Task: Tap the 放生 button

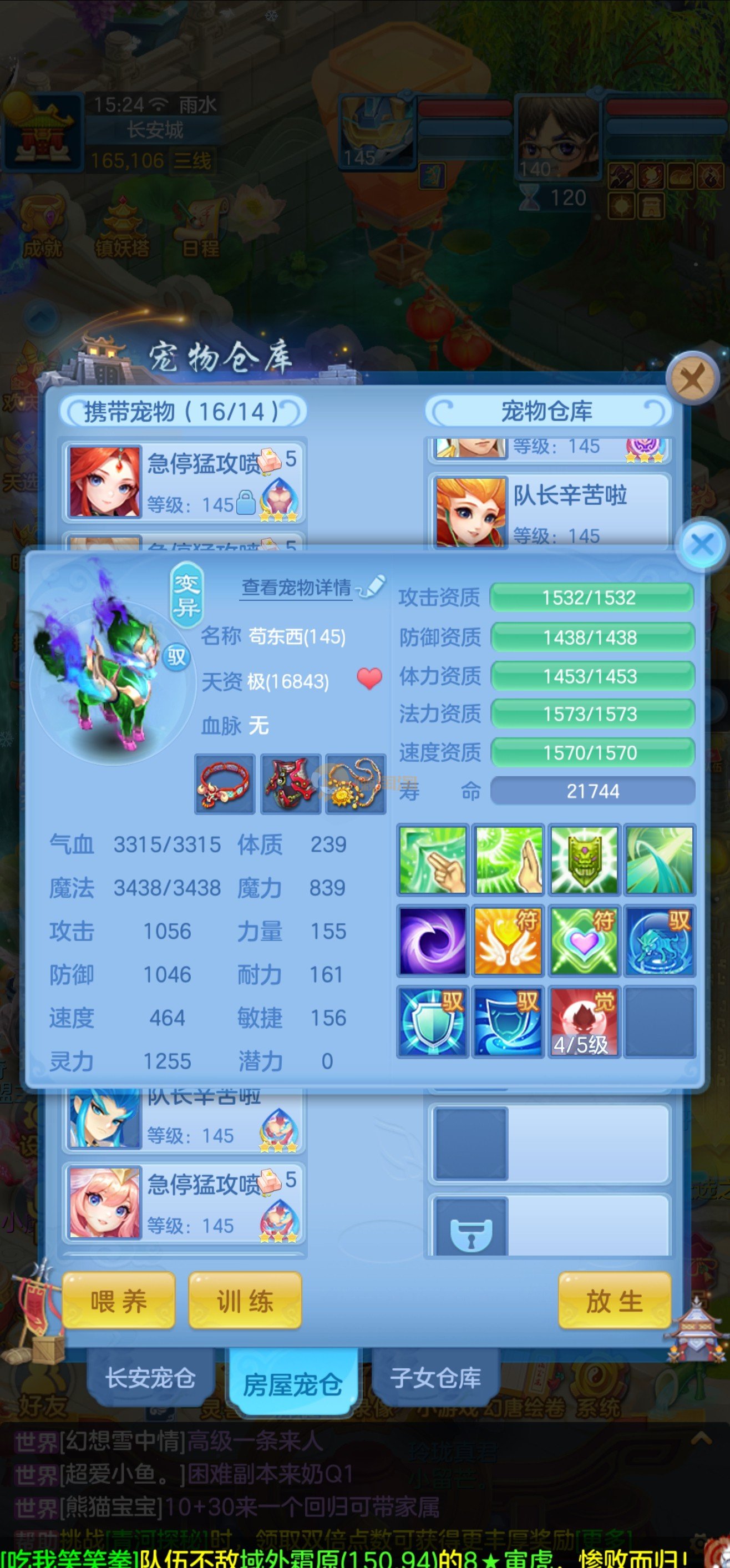Action: tap(615, 1301)
